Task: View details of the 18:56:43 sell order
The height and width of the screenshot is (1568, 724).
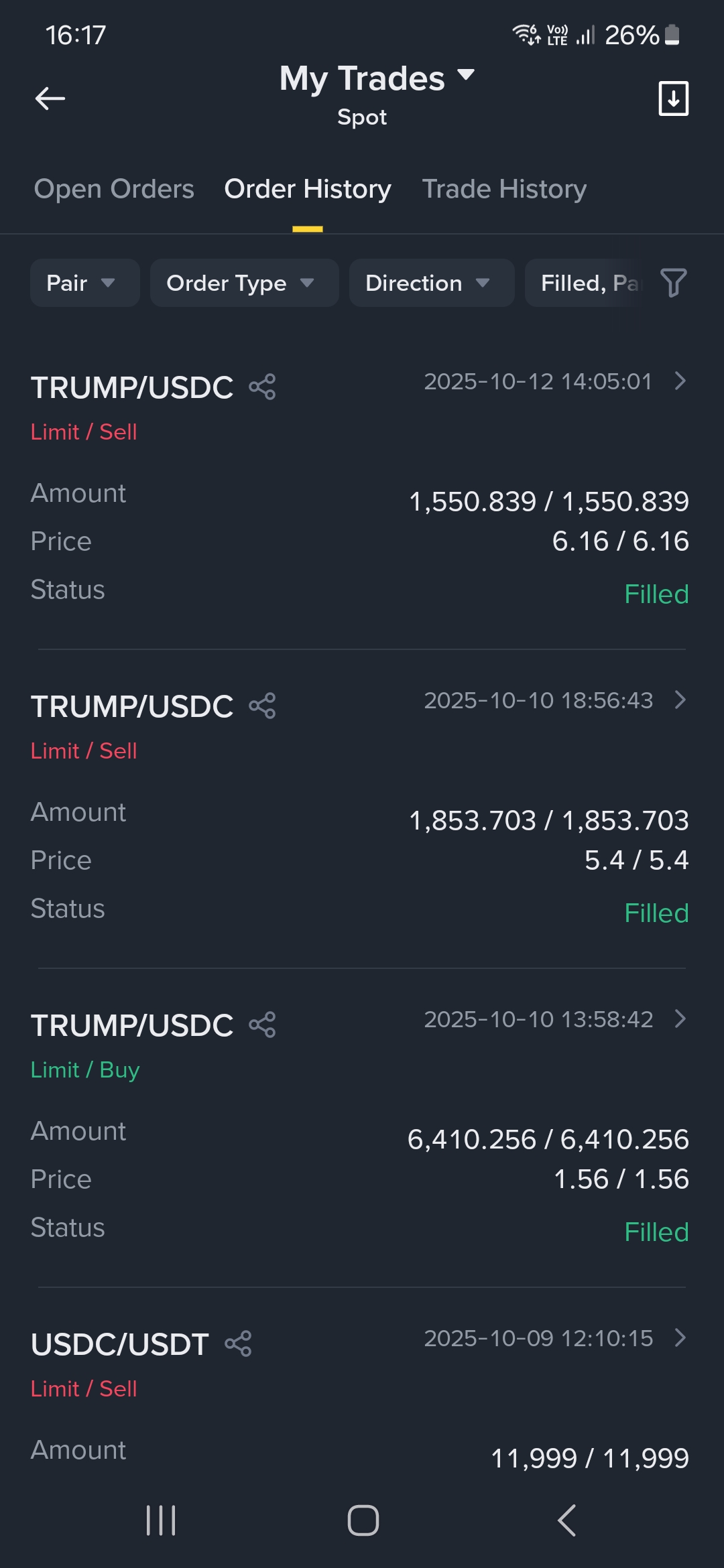Action: pos(680,700)
